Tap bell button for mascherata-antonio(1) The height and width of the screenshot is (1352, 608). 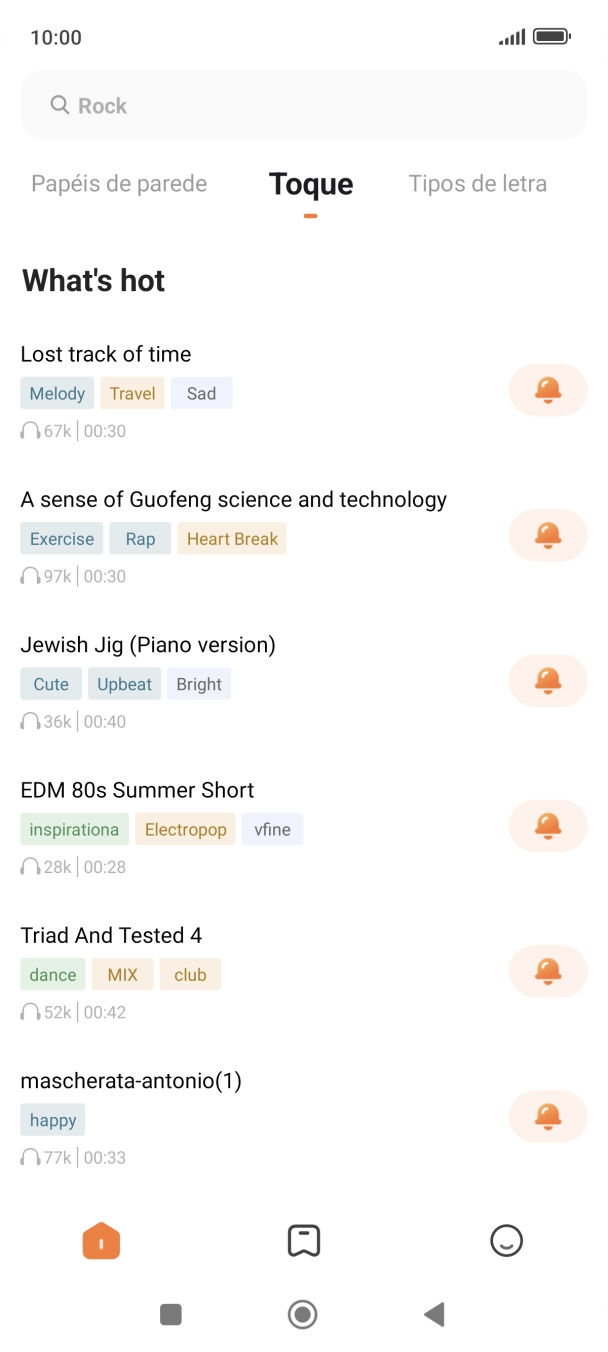point(547,1116)
